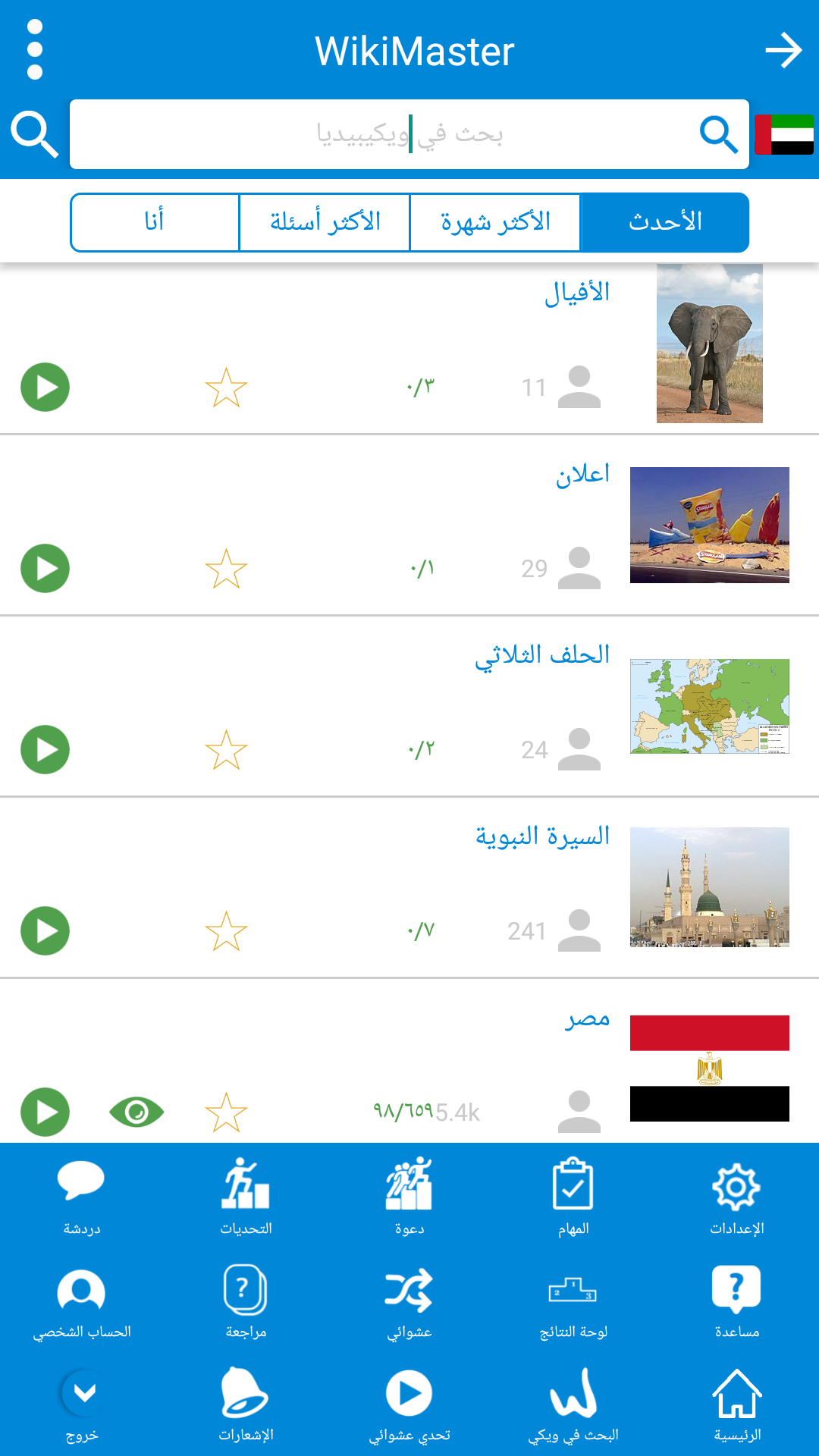Tap the forward arrow in header
This screenshot has width=819, height=1456.
tap(783, 51)
